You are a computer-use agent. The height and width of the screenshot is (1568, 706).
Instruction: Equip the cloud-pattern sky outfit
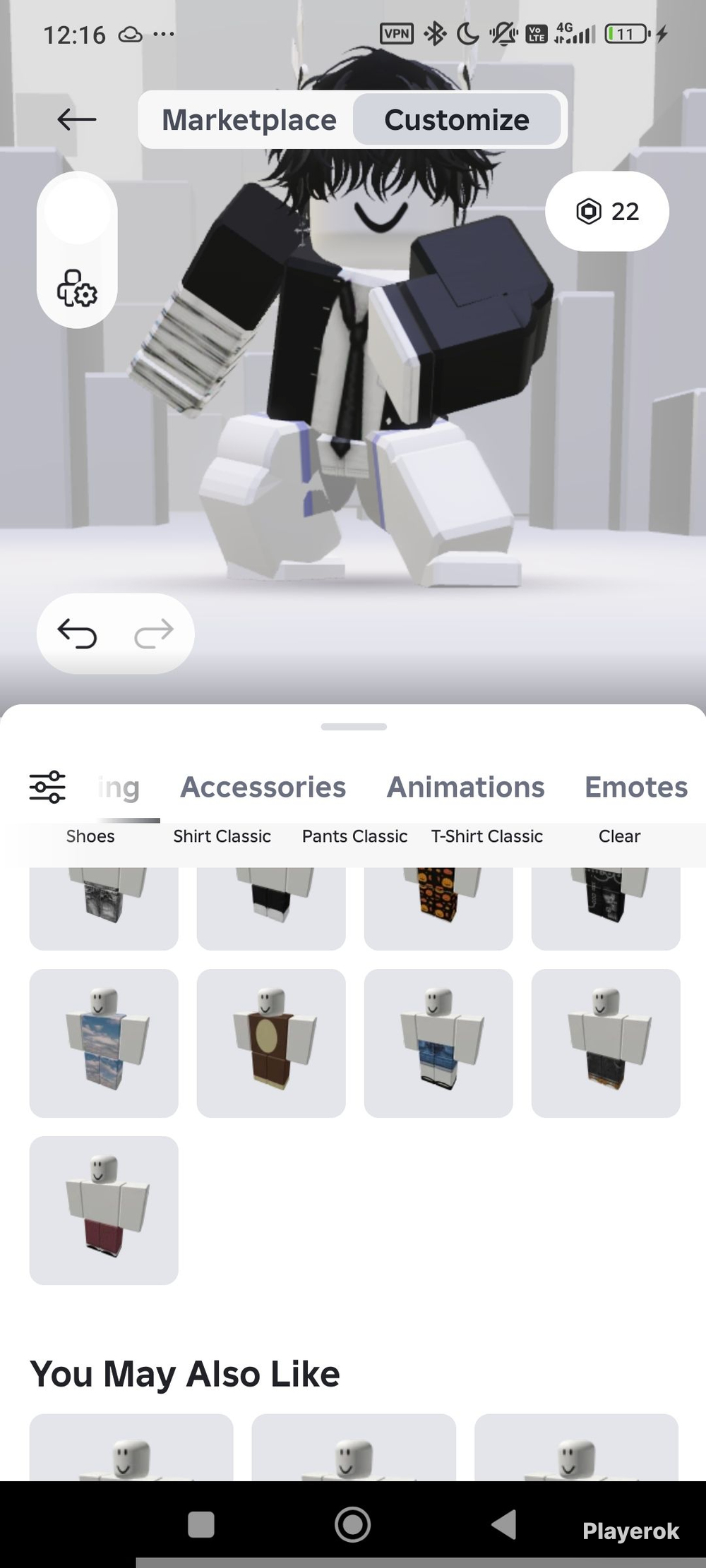pos(104,1043)
